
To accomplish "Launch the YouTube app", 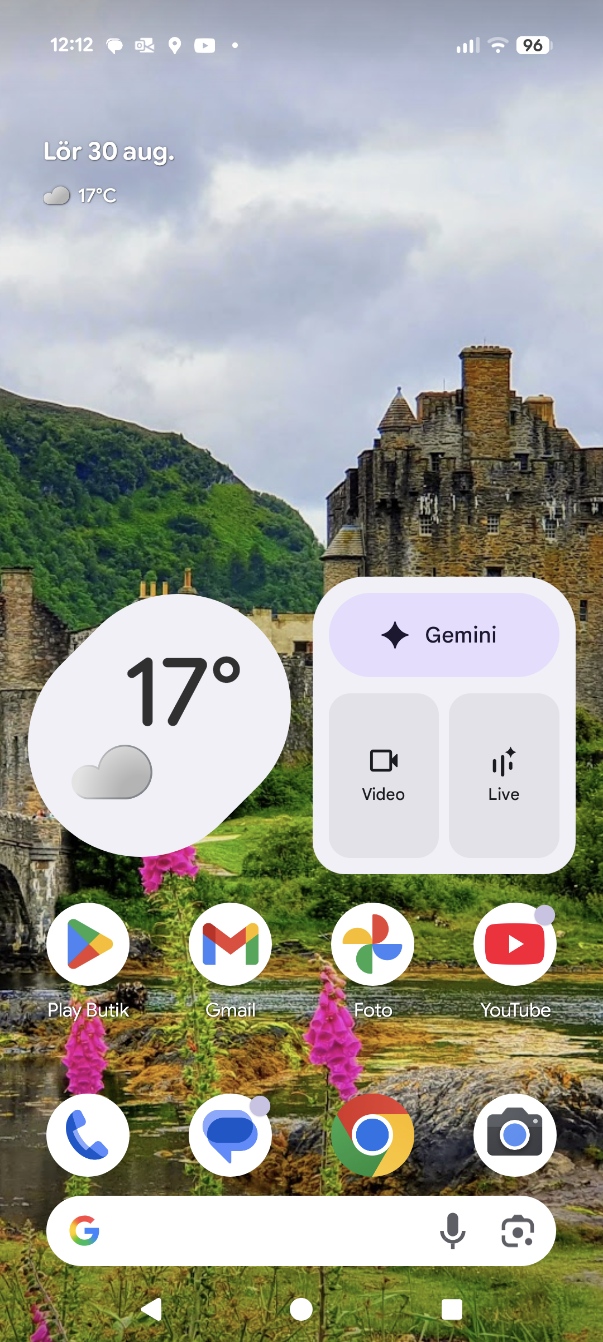I will pos(515,944).
